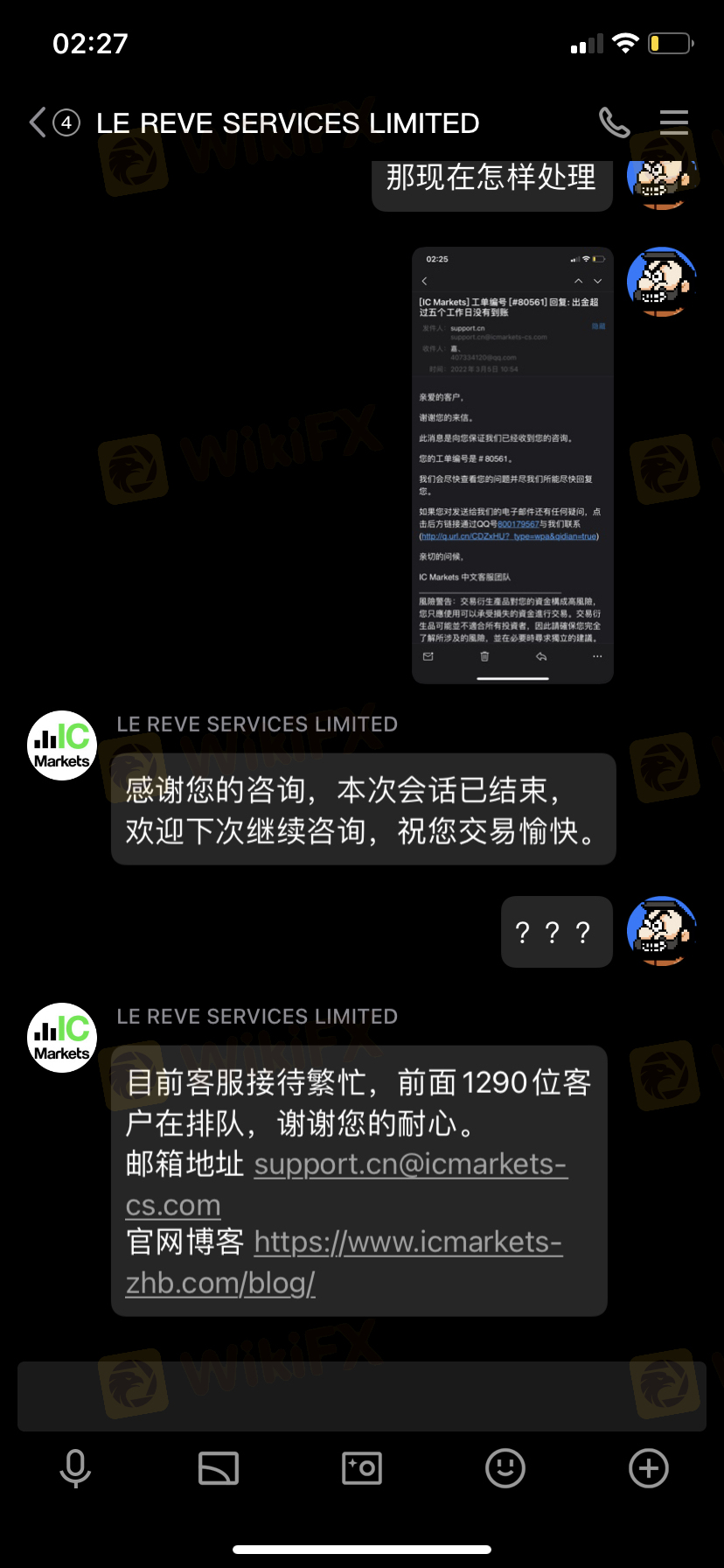Open the emoji picker

click(505, 1467)
